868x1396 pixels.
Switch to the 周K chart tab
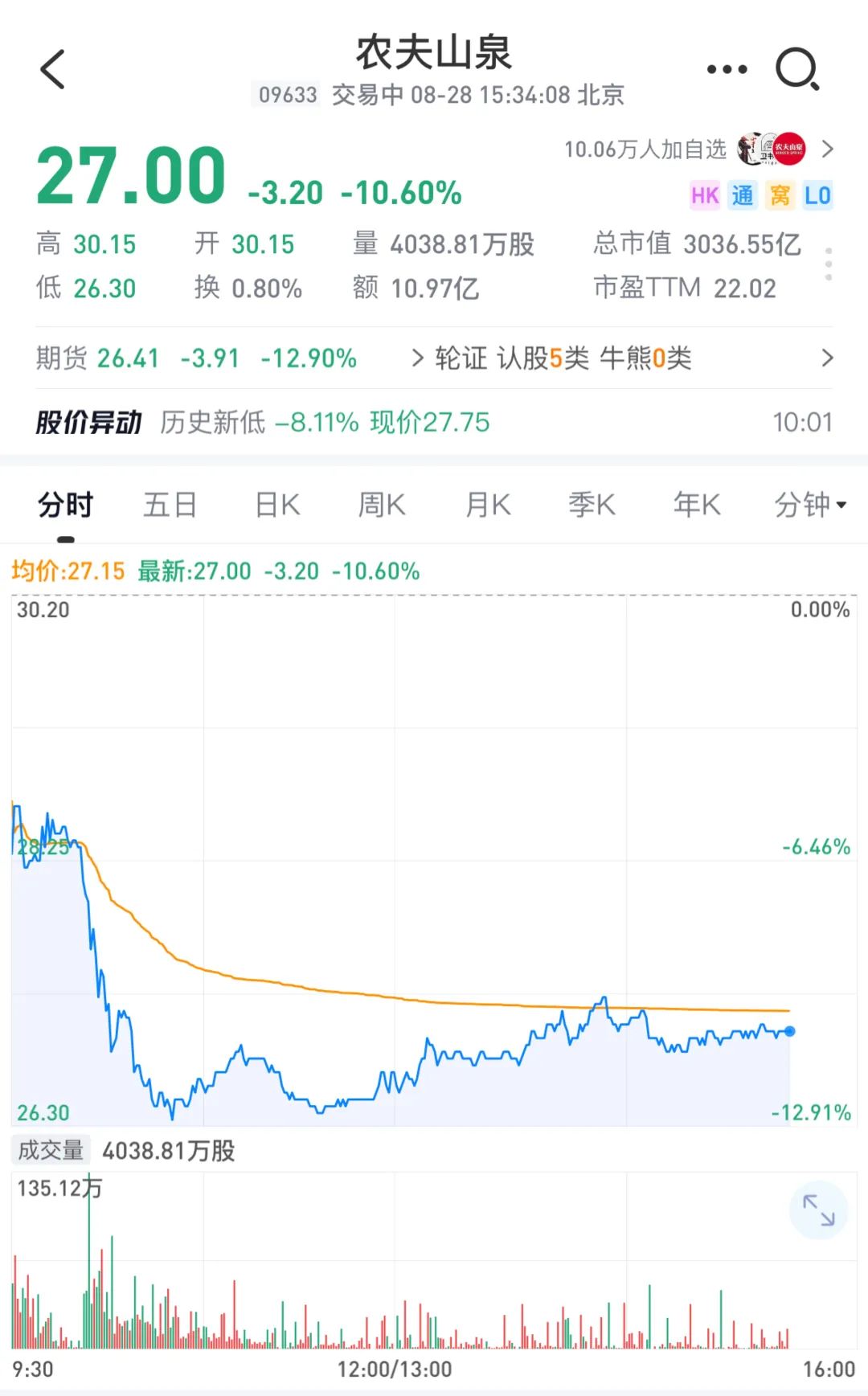pos(382,505)
